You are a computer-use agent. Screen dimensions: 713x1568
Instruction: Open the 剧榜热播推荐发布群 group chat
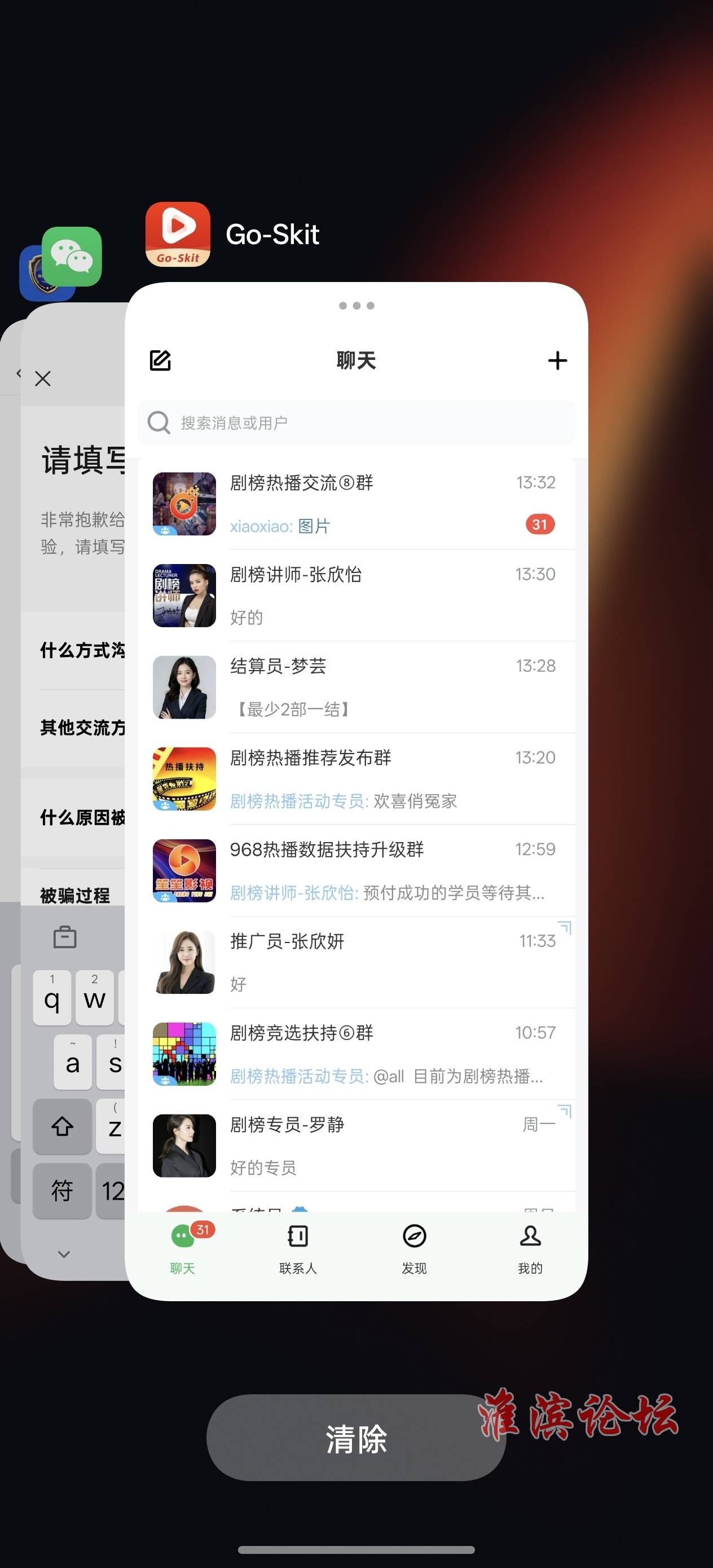pyautogui.click(x=356, y=779)
